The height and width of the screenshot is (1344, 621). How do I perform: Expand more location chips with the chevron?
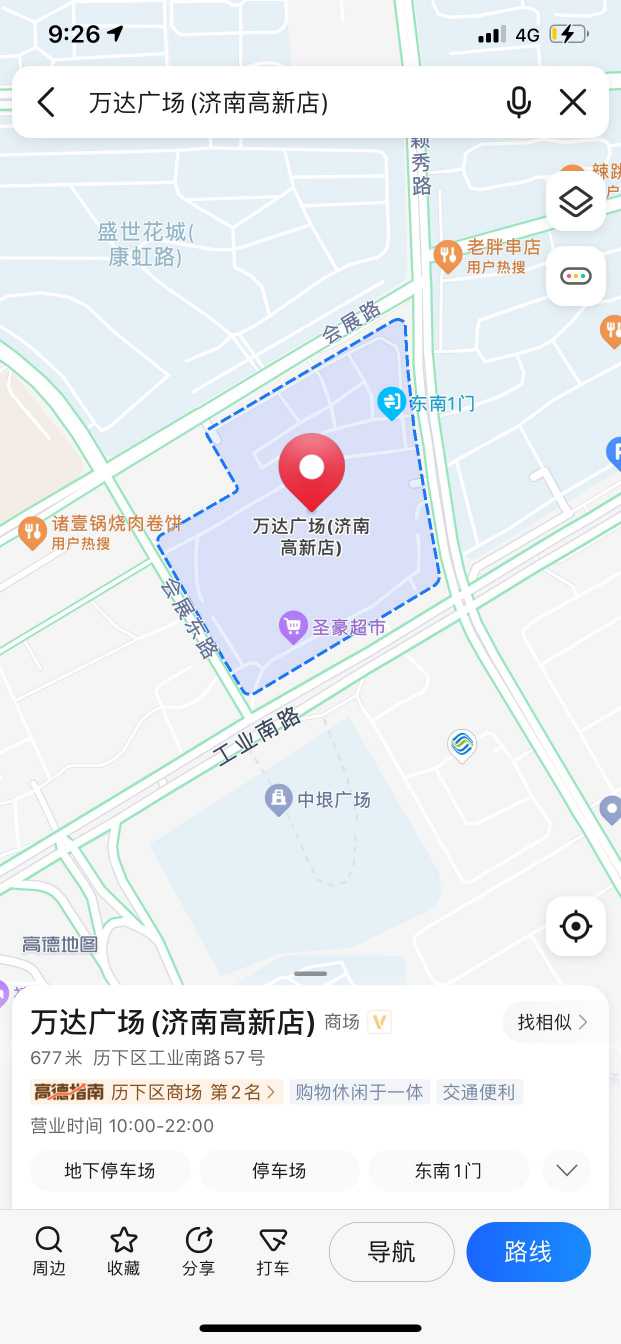pyautogui.click(x=567, y=1170)
